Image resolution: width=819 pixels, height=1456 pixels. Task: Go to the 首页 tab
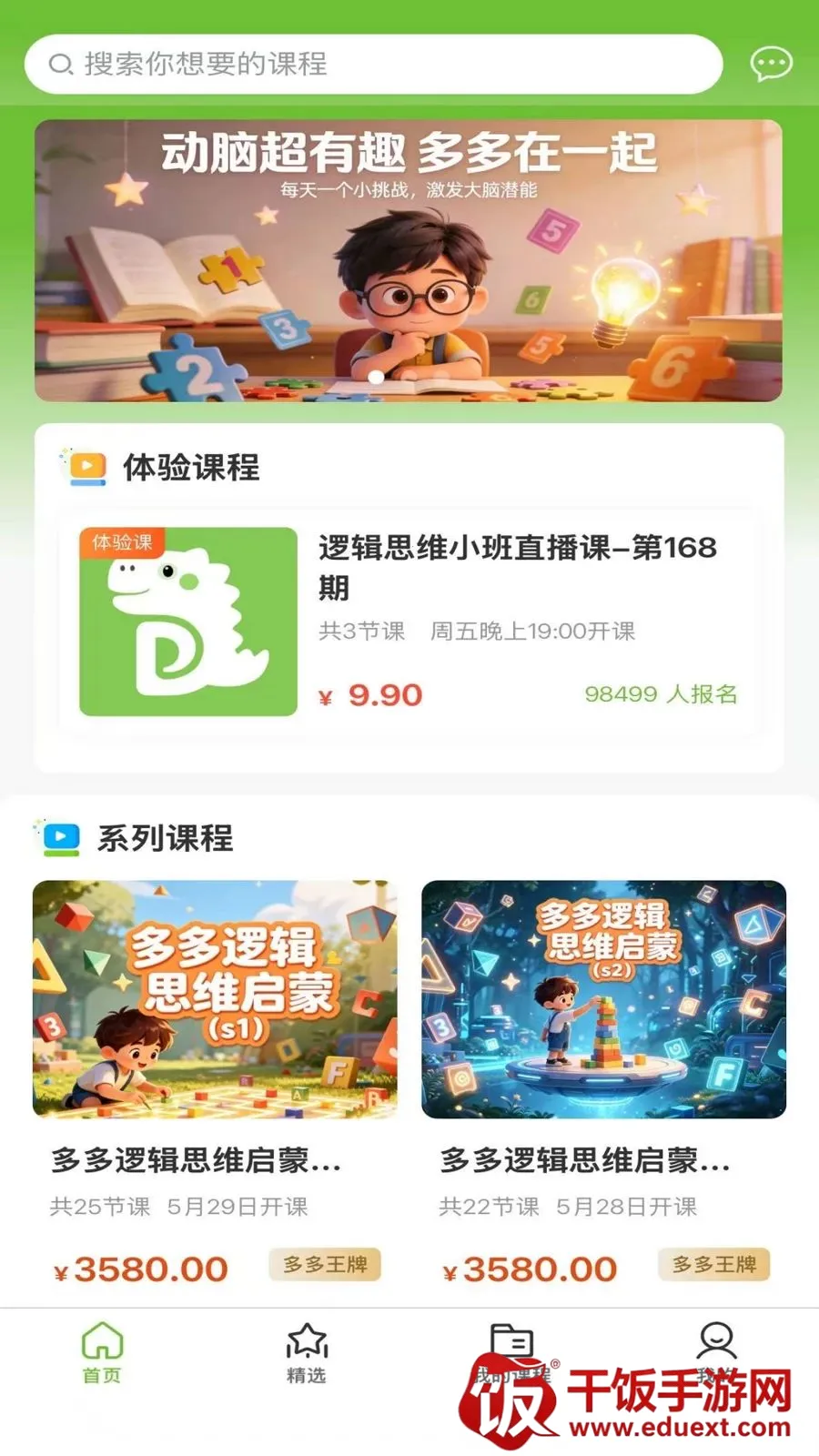click(102, 1353)
